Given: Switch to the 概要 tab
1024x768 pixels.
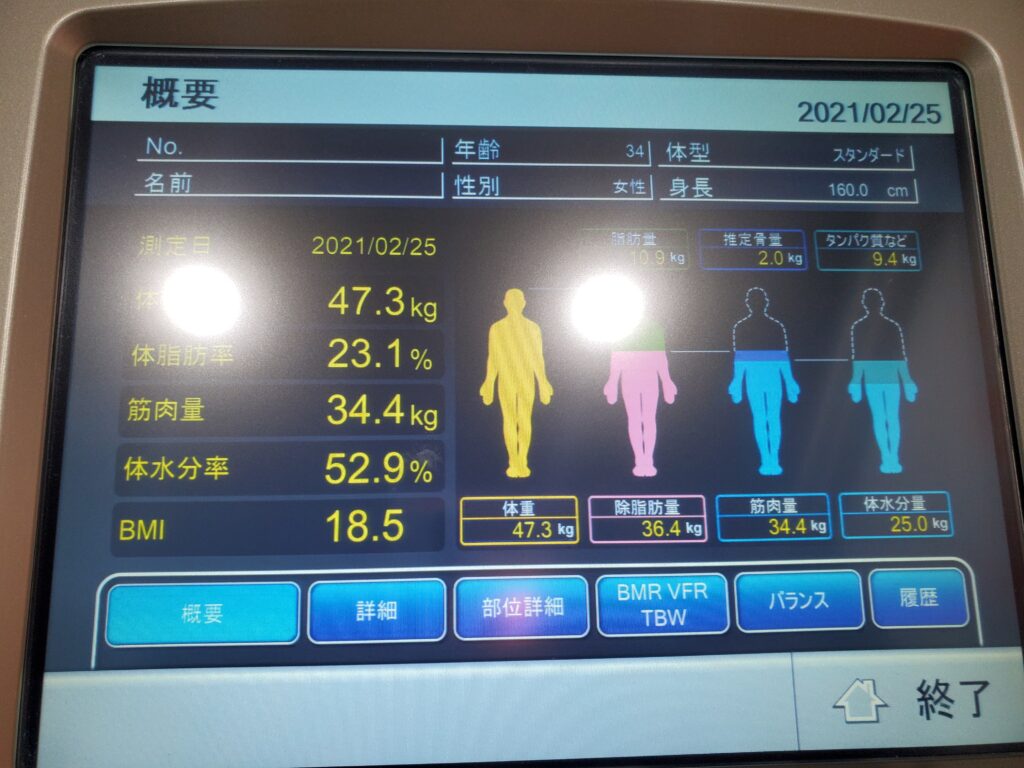Looking at the screenshot, I should (x=202, y=613).
